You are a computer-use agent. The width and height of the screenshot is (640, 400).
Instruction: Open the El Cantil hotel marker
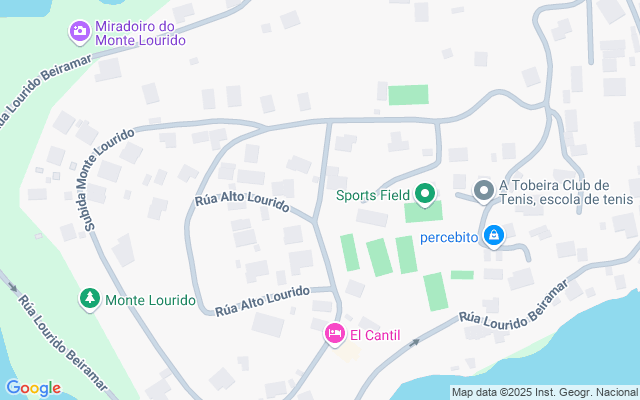pyautogui.click(x=334, y=335)
